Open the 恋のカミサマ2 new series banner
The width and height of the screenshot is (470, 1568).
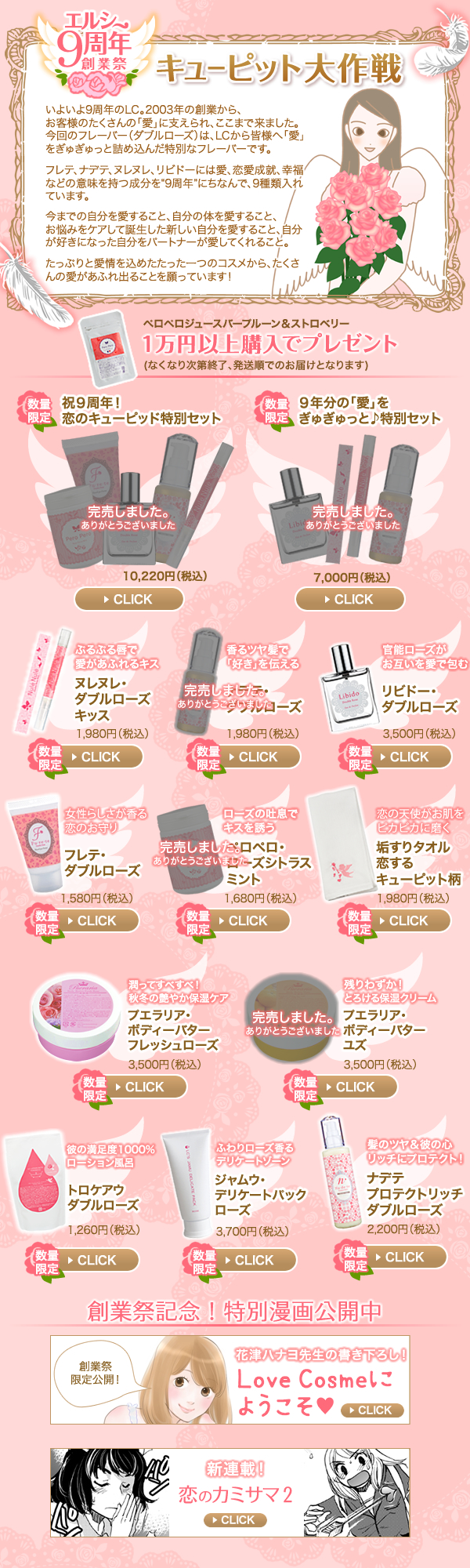coord(230,1492)
